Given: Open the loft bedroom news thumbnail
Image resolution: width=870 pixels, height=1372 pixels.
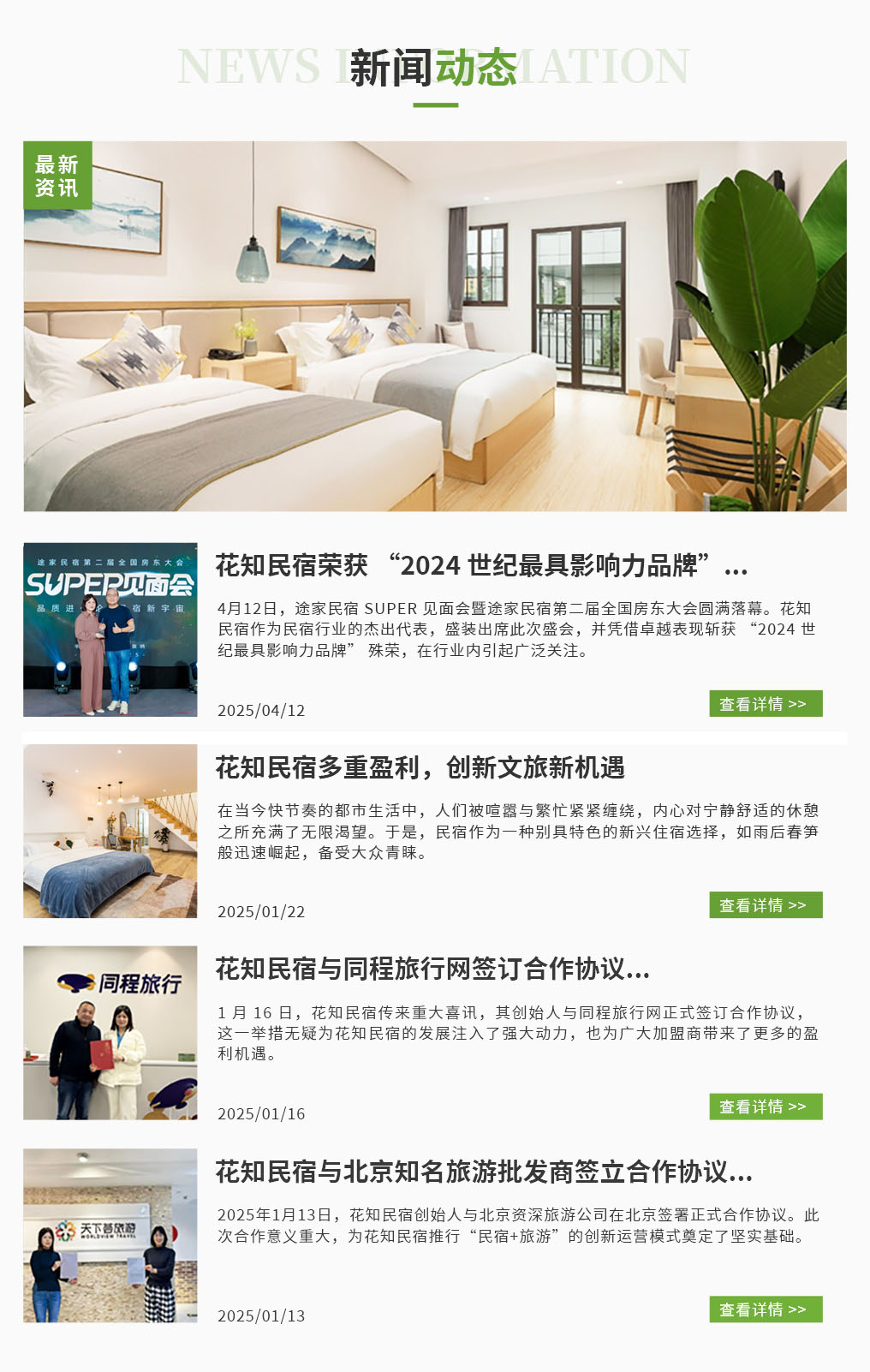Looking at the screenshot, I should [x=110, y=832].
